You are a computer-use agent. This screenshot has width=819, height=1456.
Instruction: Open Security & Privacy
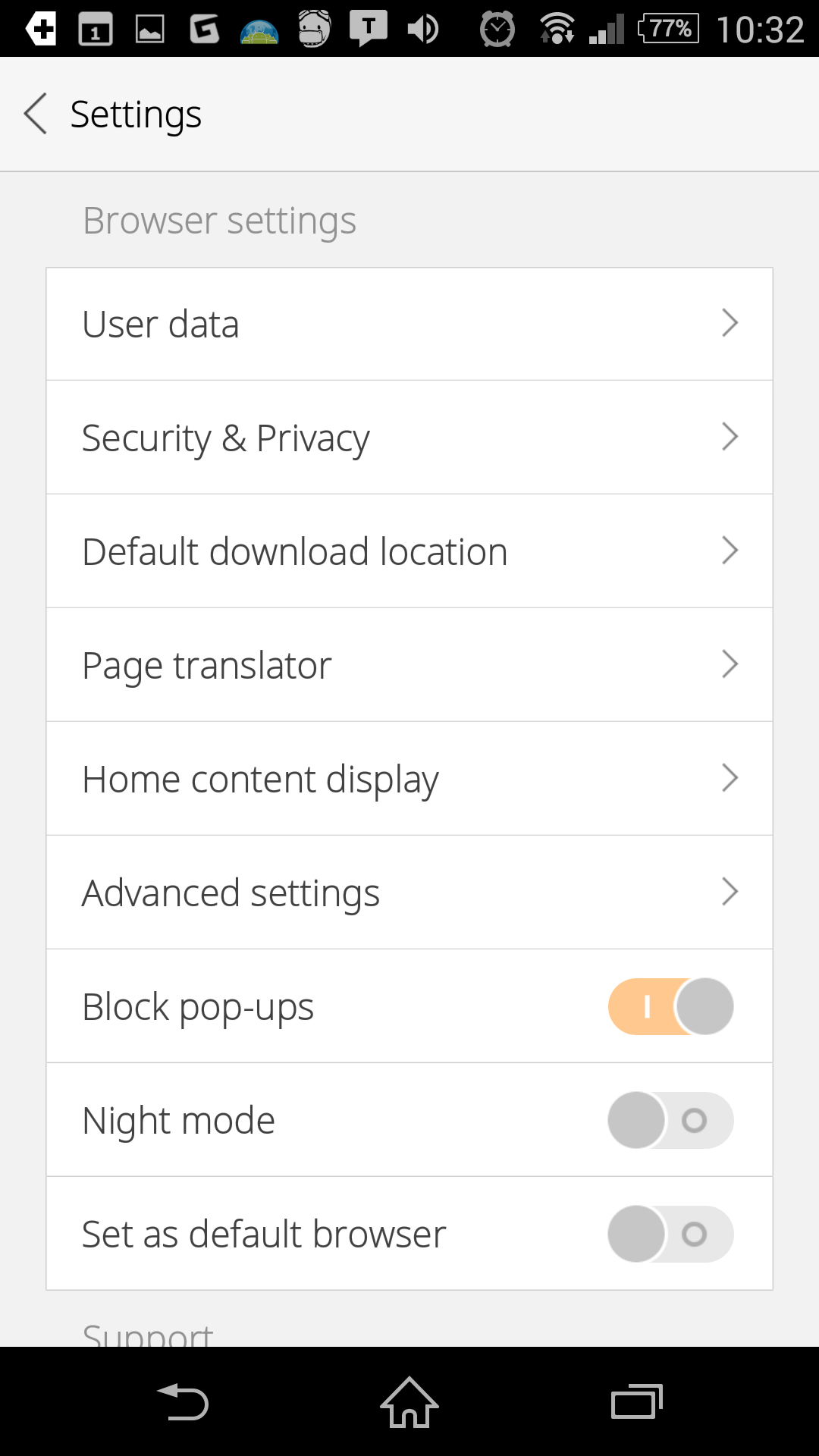pyautogui.click(x=409, y=438)
